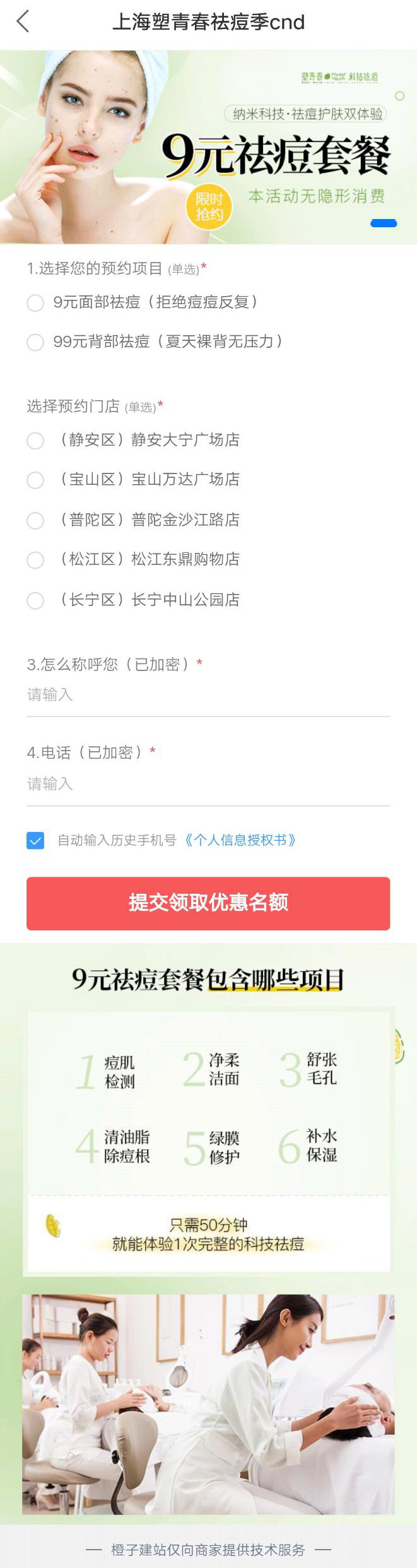Choose 静安大宁广场店 store
Viewport: 417px width, 1568px height.
point(35,441)
